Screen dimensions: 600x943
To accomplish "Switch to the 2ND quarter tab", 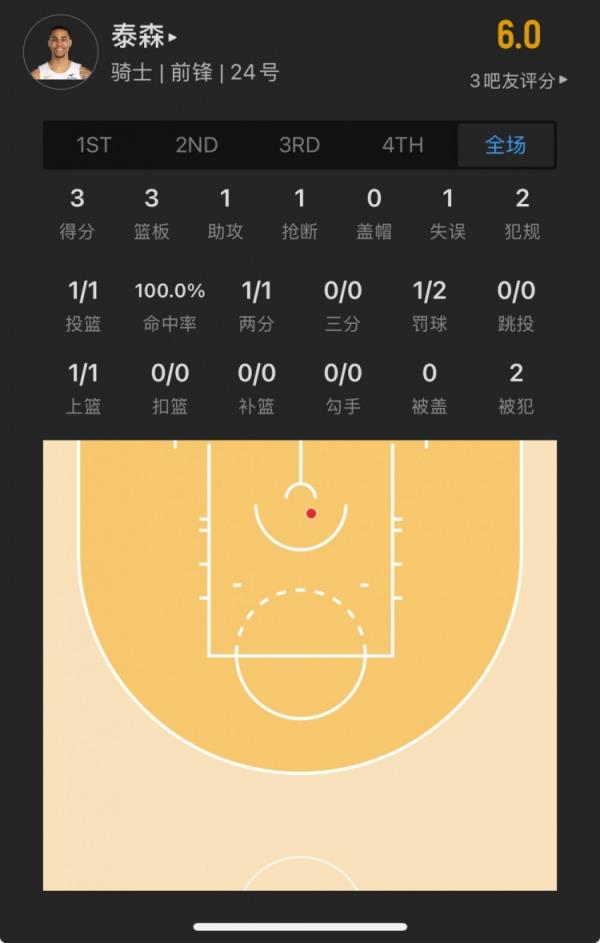I will 197,145.
